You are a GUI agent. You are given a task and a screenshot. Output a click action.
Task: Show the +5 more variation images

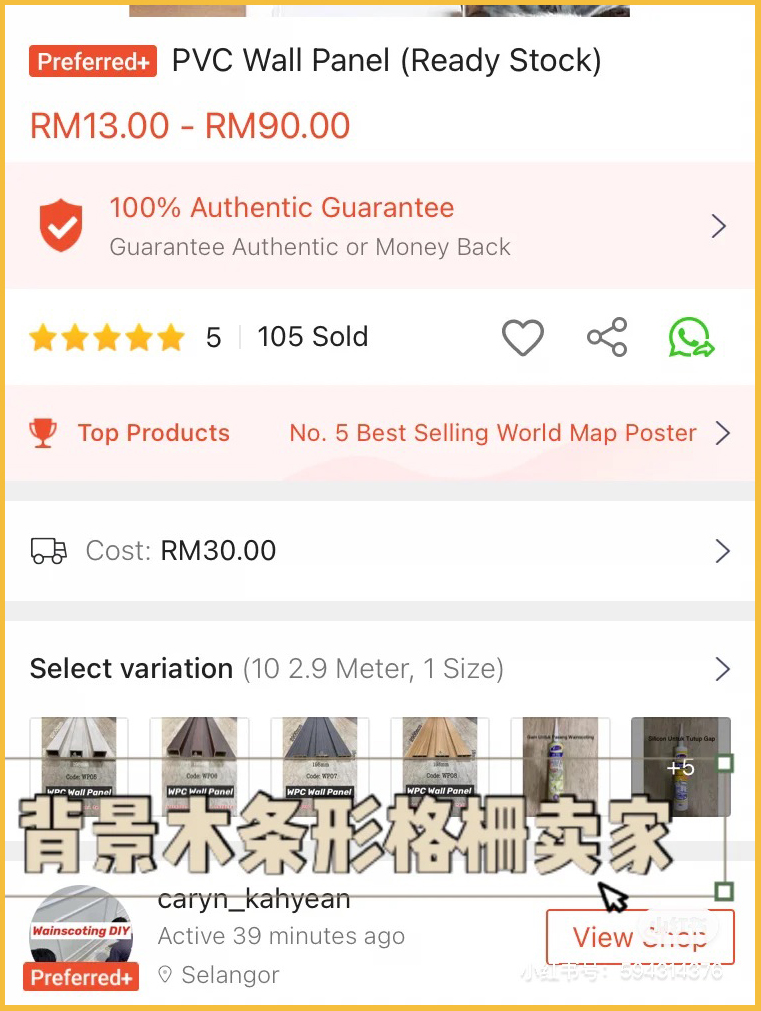coord(681,766)
